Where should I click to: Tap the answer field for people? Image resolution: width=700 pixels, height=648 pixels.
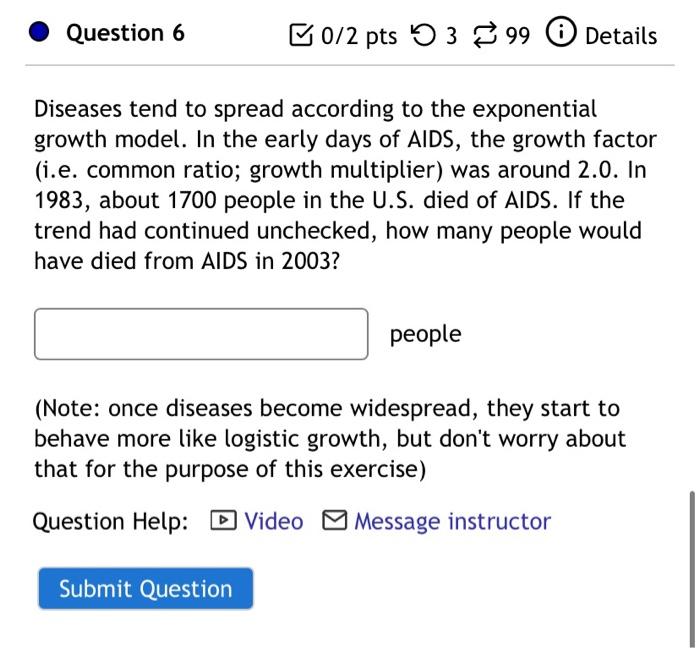[x=201, y=334]
